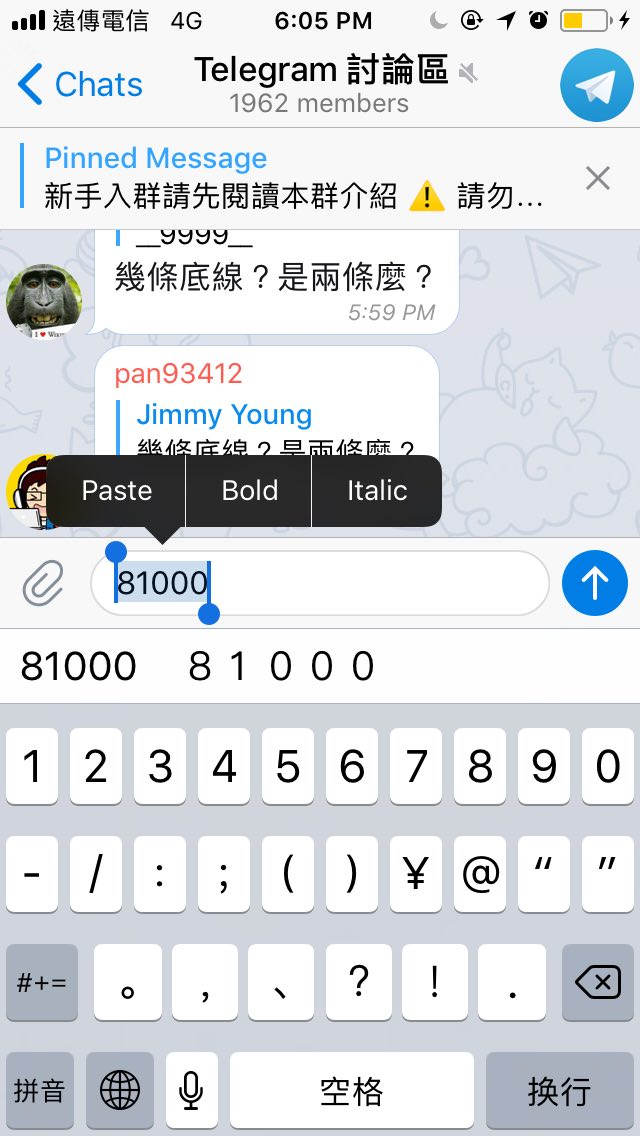Switch to the #+= symbols keyboard
This screenshot has height=1136, width=640.
point(42,983)
